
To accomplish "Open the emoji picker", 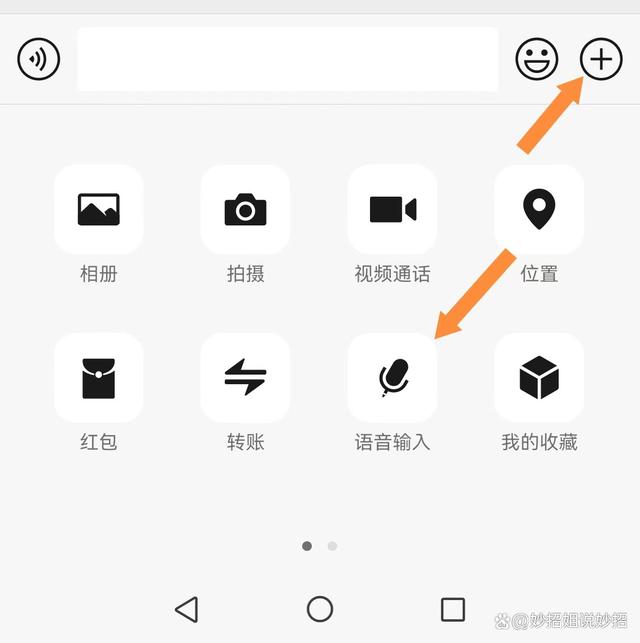I will 536,60.
